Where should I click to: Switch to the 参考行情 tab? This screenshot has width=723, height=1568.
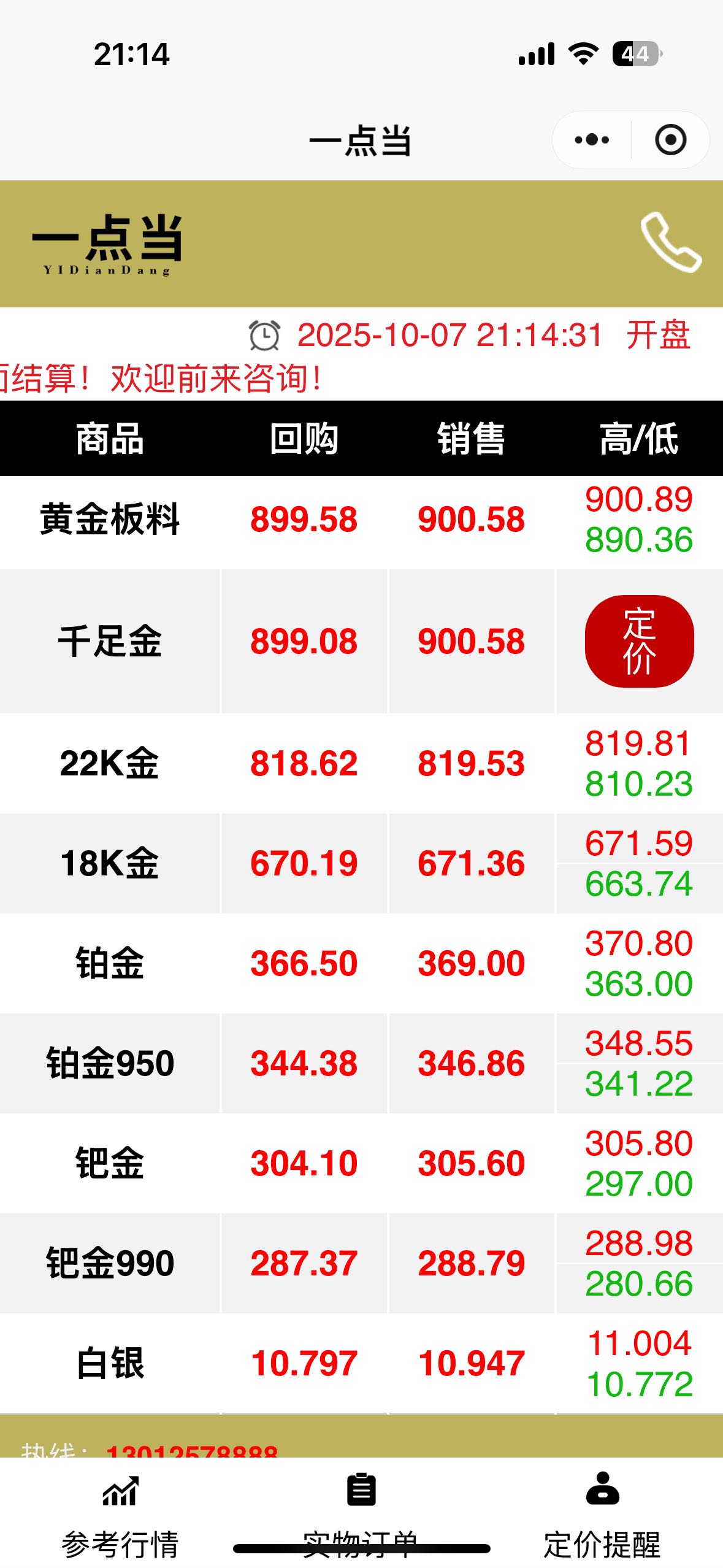tap(120, 1514)
